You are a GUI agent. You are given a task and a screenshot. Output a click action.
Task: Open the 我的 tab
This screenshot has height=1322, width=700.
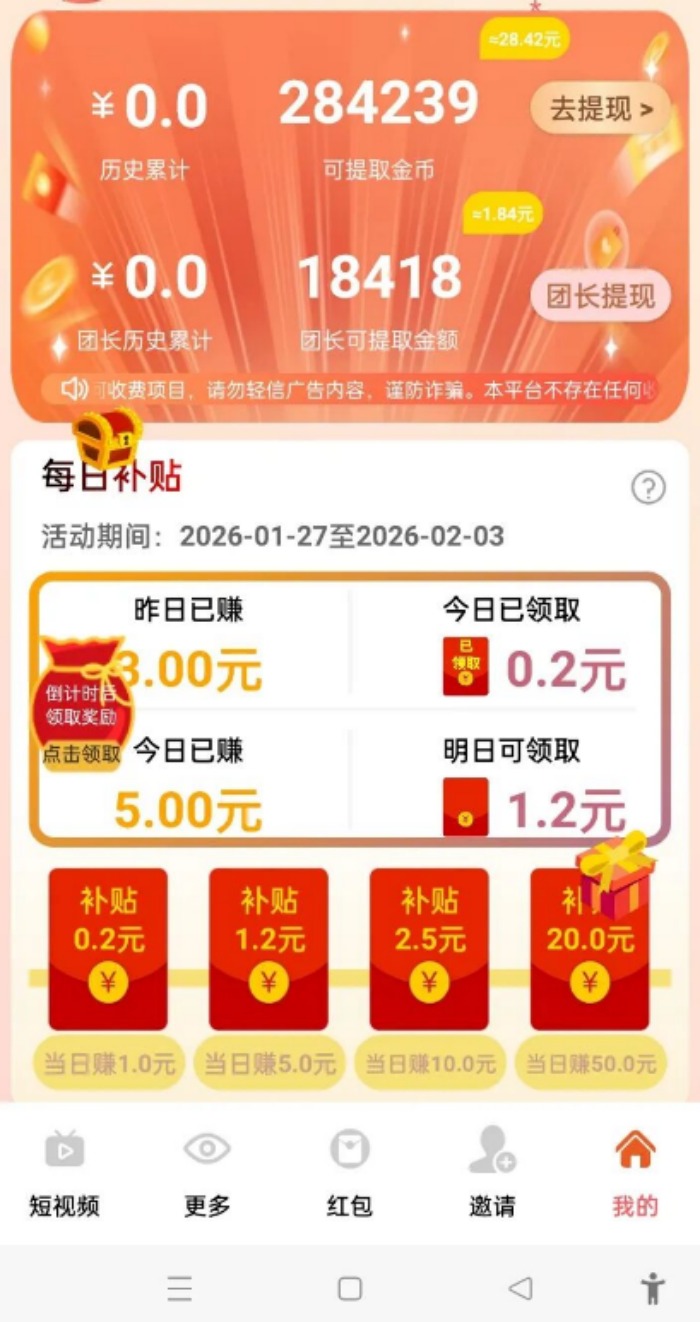tap(635, 1173)
